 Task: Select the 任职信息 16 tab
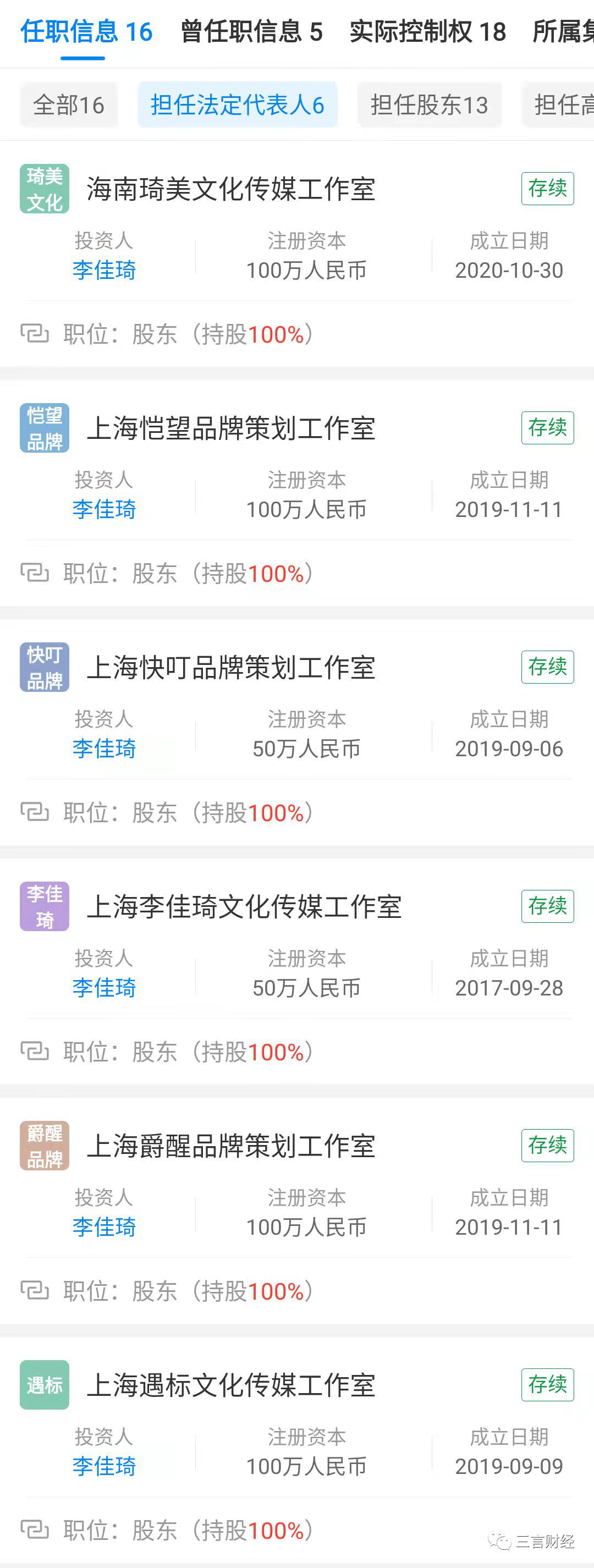tap(86, 32)
